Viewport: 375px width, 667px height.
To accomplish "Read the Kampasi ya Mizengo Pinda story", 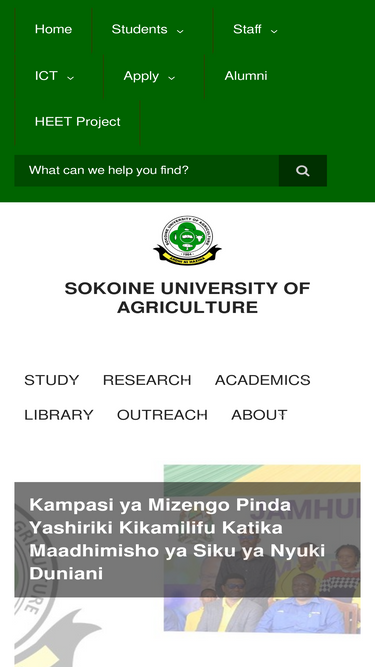I will [176, 539].
